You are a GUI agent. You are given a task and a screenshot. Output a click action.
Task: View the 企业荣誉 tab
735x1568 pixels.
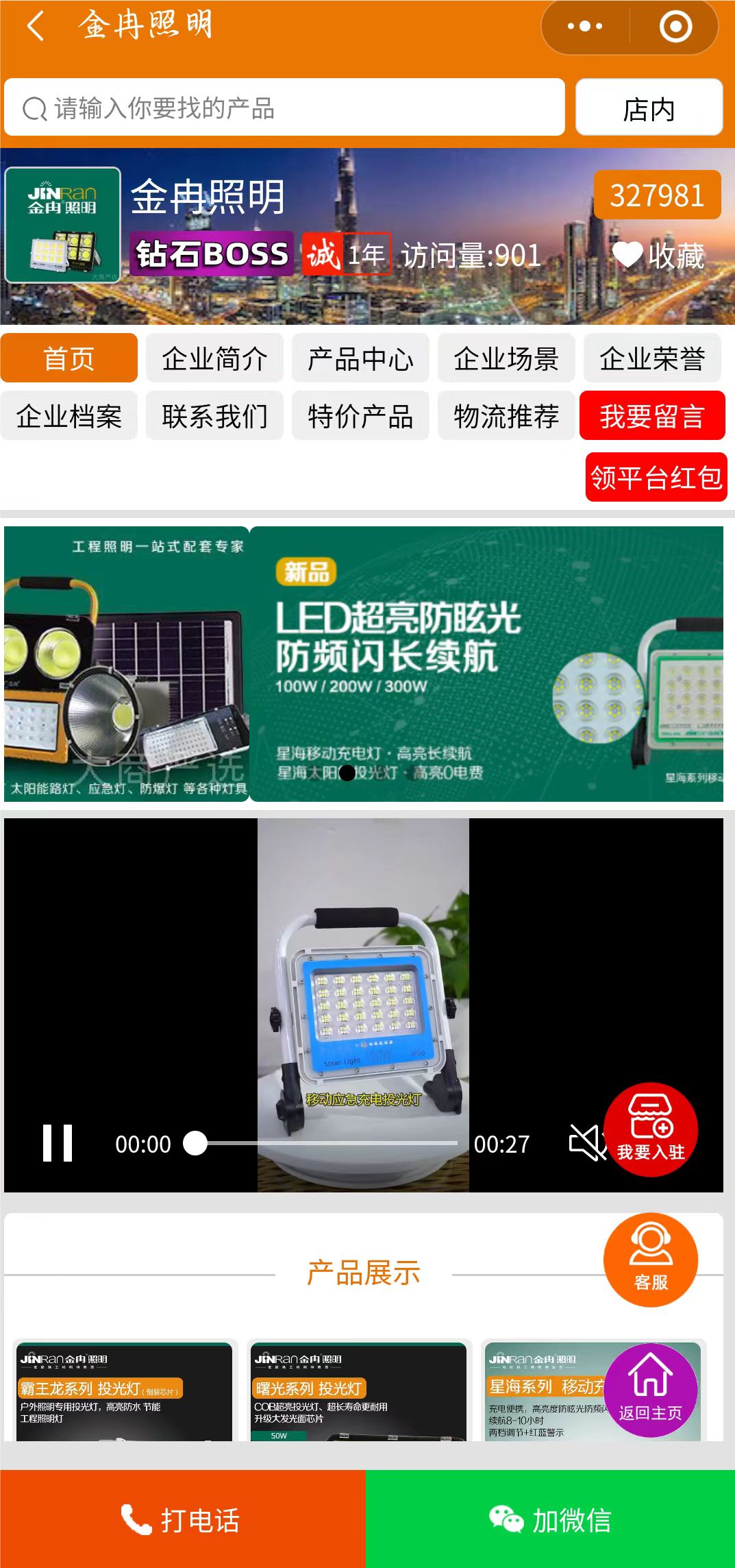click(652, 358)
